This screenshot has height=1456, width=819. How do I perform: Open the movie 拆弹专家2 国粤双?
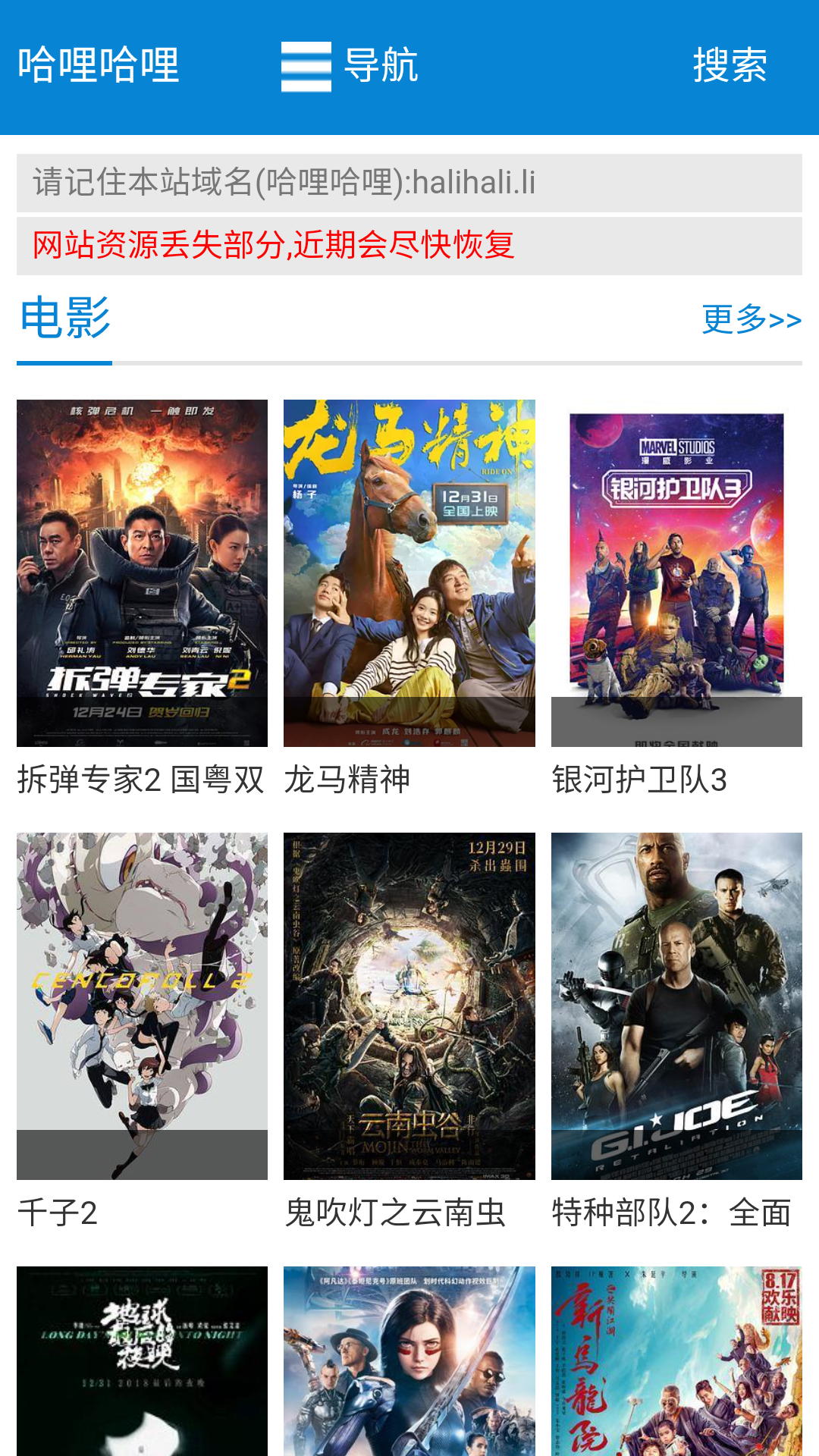tap(142, 573)
